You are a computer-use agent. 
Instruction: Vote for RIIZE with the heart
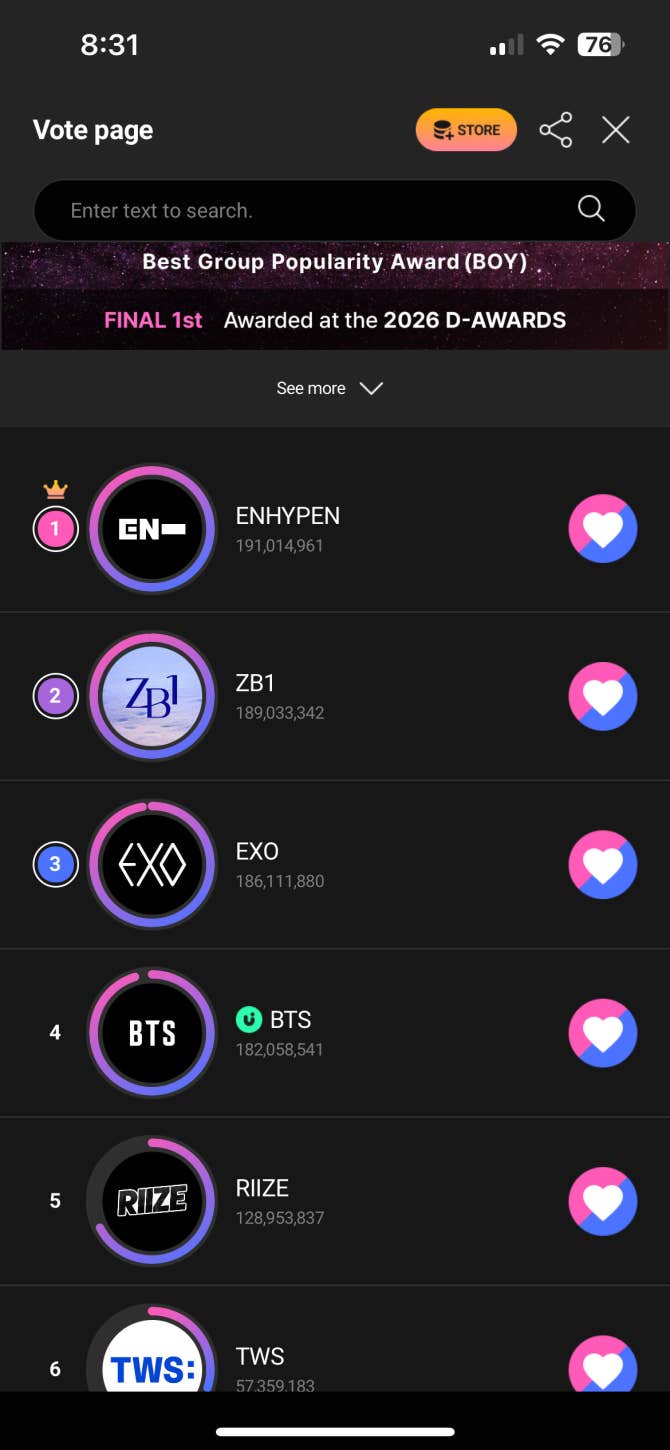(602, 1201)
